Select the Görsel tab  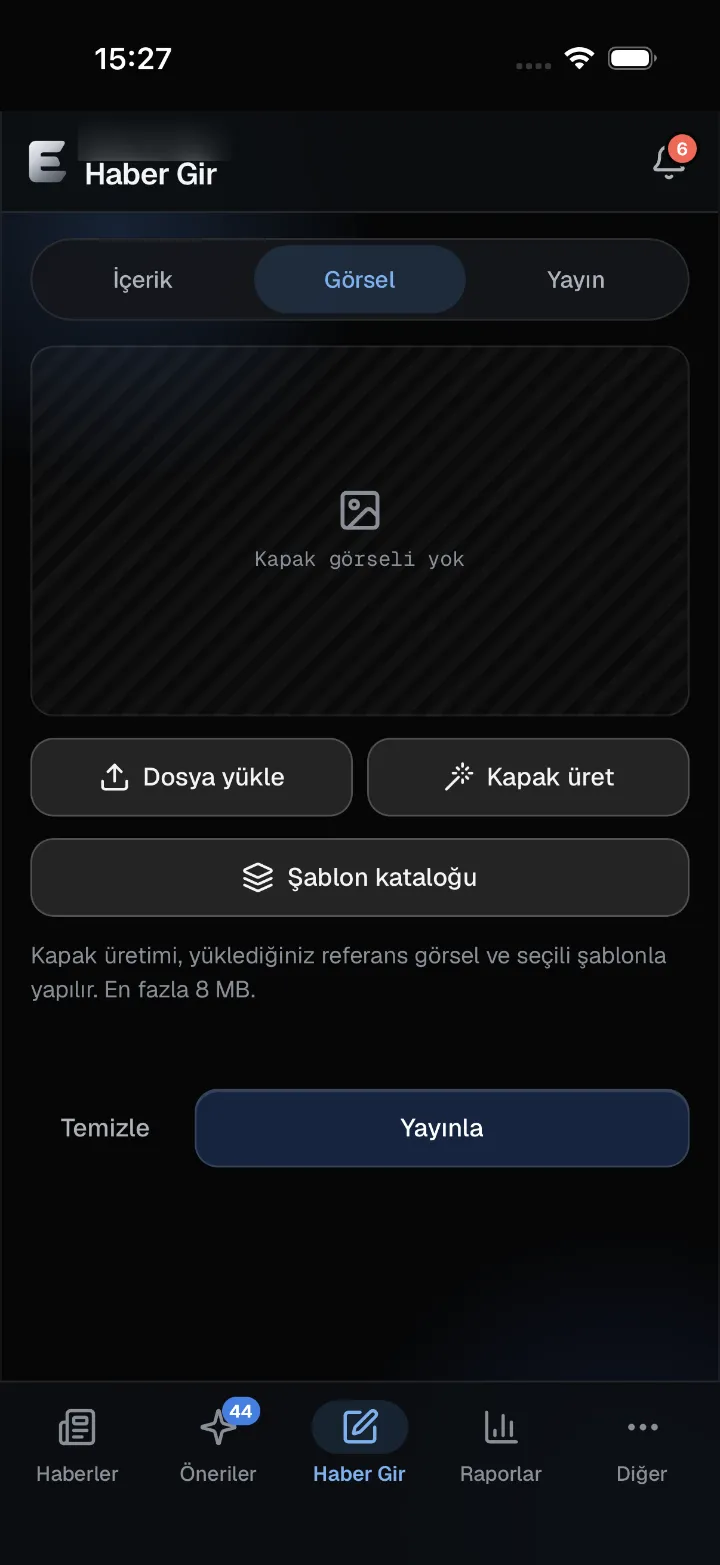360,280
